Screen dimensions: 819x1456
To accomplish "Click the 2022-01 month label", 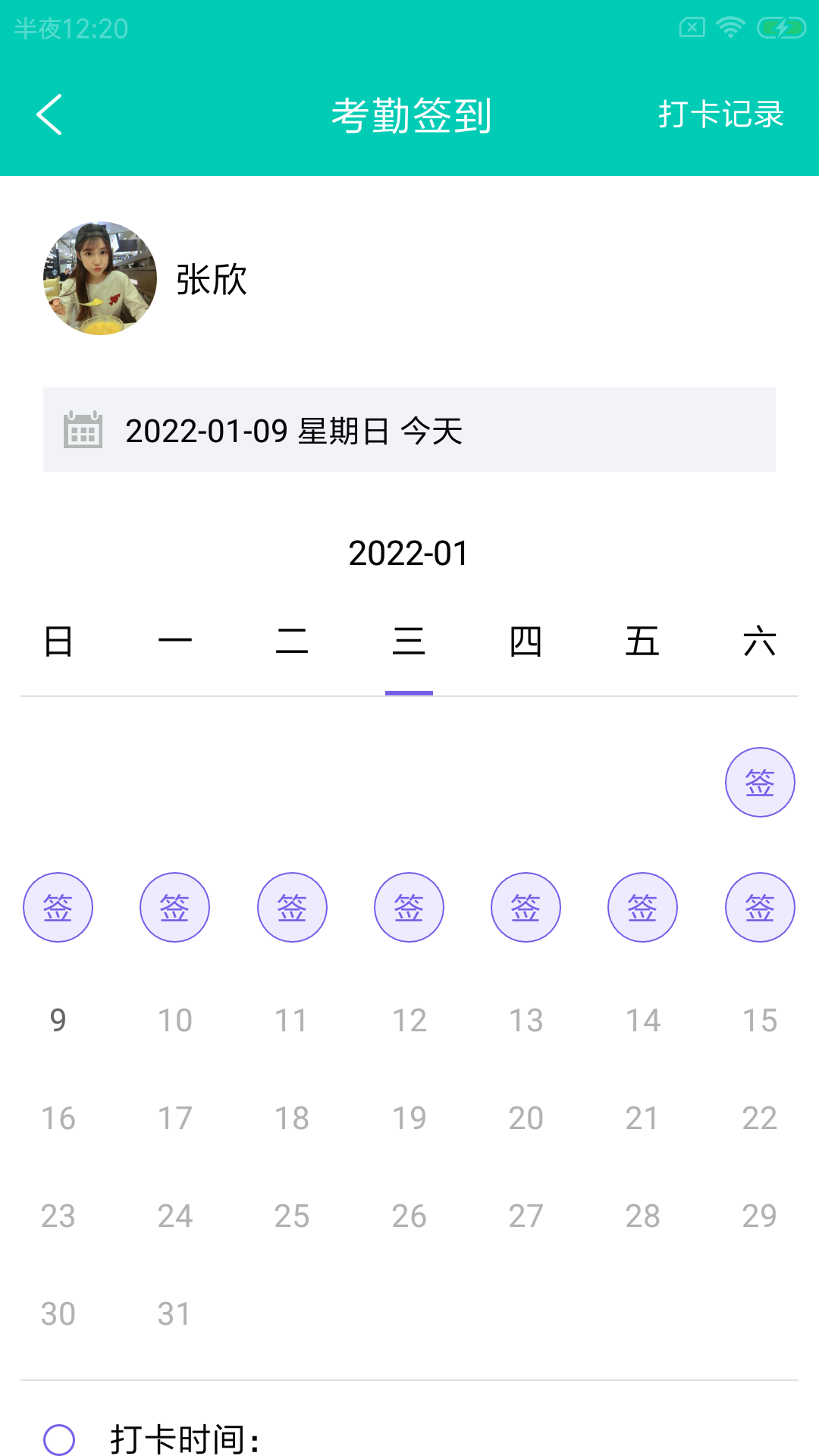I will click(409, 554).
